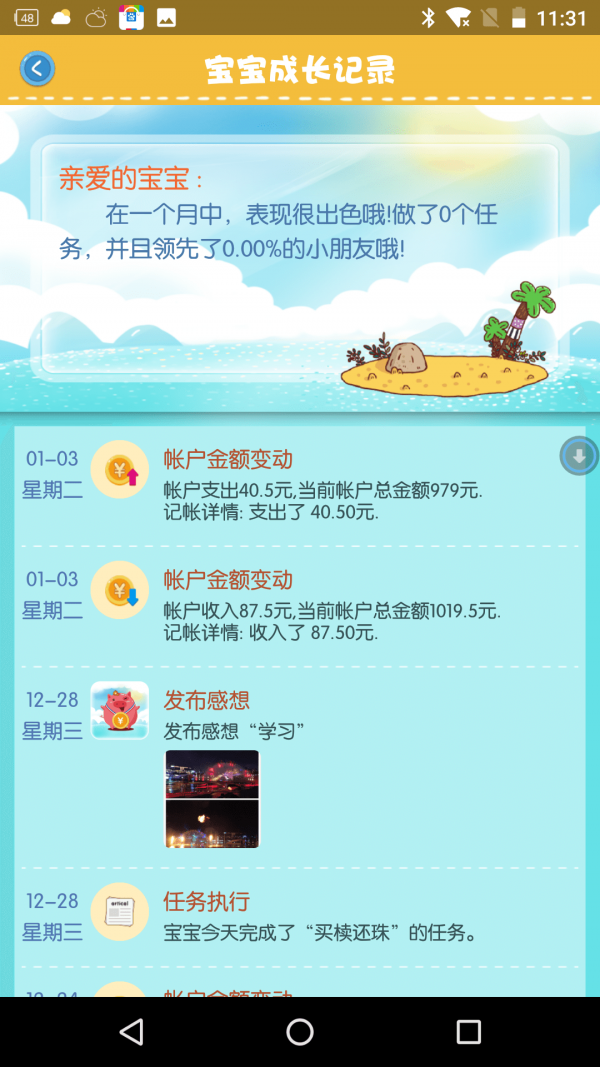
Task: Open the photo in the 发布感想 post
Action: click(x=212, y=799)
